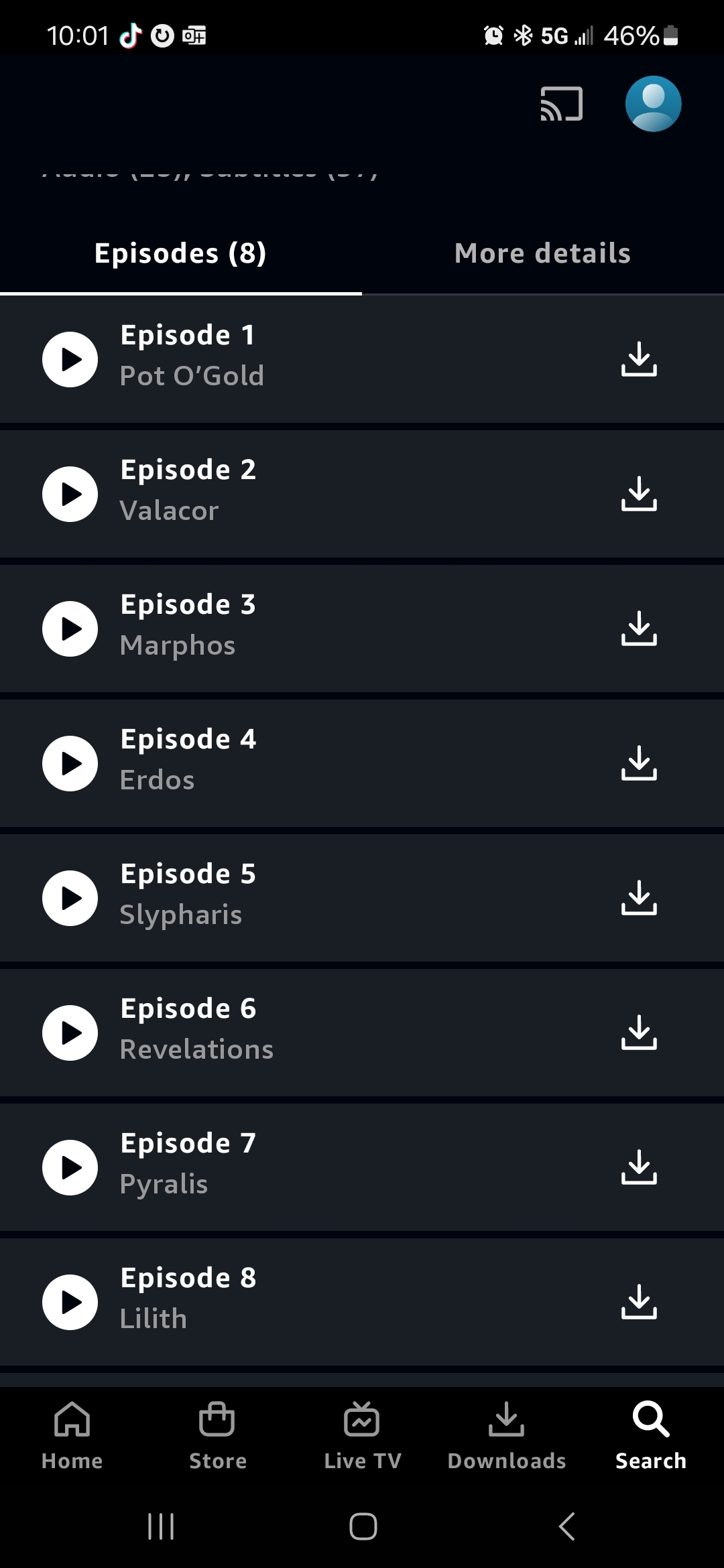Viewport: 724px width, 1568px height.
Task: Download Episode 2 Valacor
Action: tap(639, 494)
